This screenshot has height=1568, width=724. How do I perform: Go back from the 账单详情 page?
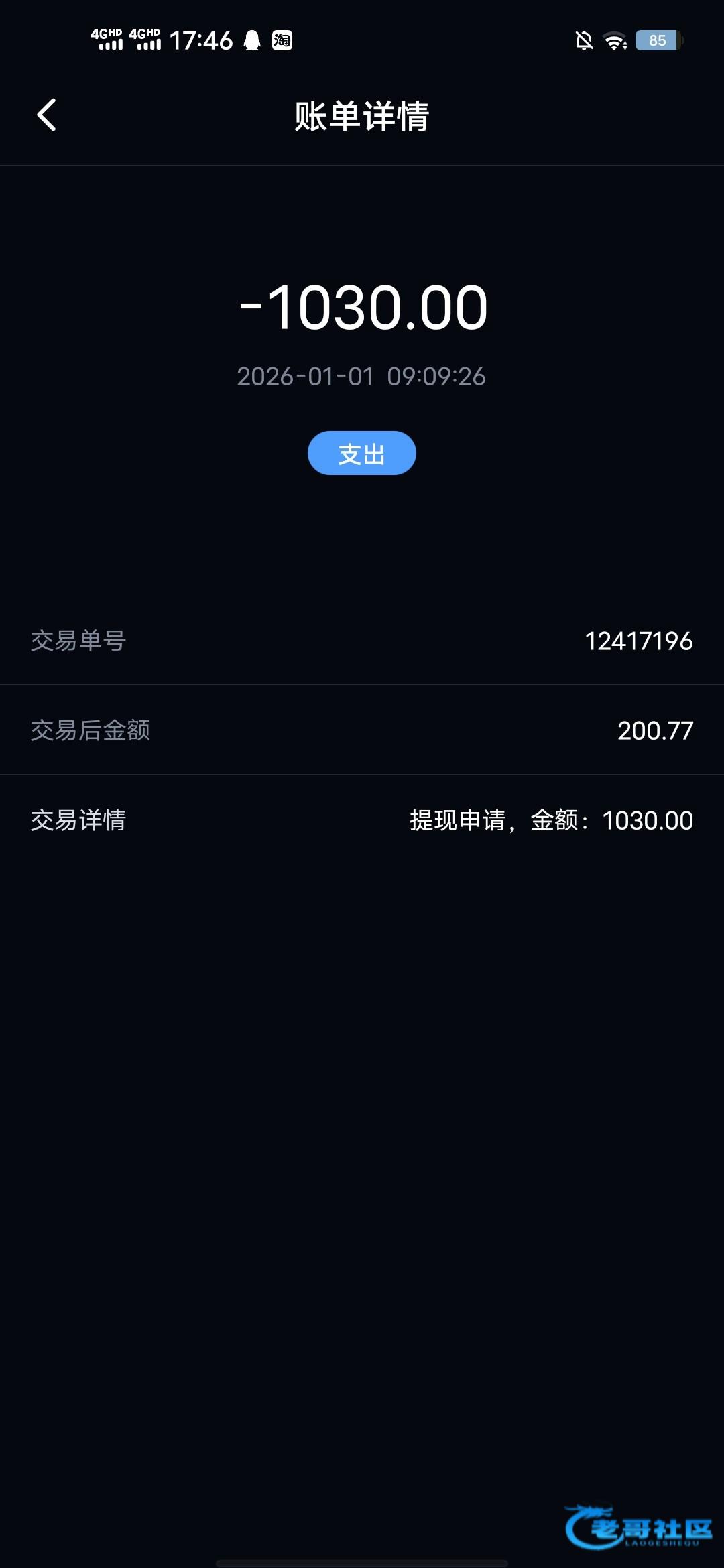click(x=46, y=115)
